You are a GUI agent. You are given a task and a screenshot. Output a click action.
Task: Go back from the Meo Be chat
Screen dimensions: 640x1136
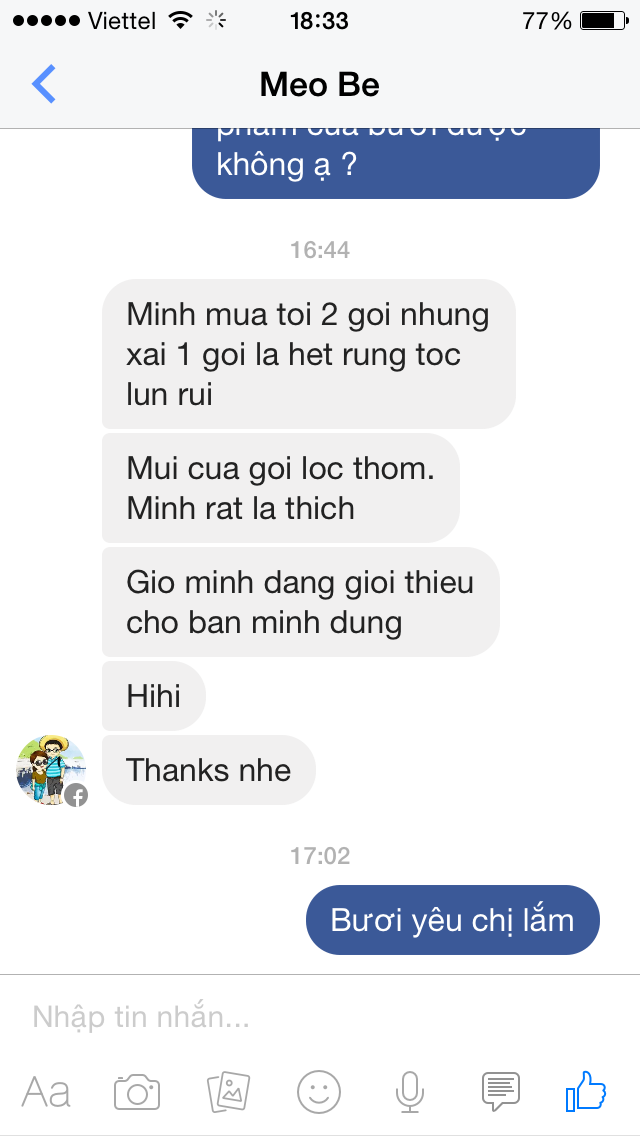[44, 84]
